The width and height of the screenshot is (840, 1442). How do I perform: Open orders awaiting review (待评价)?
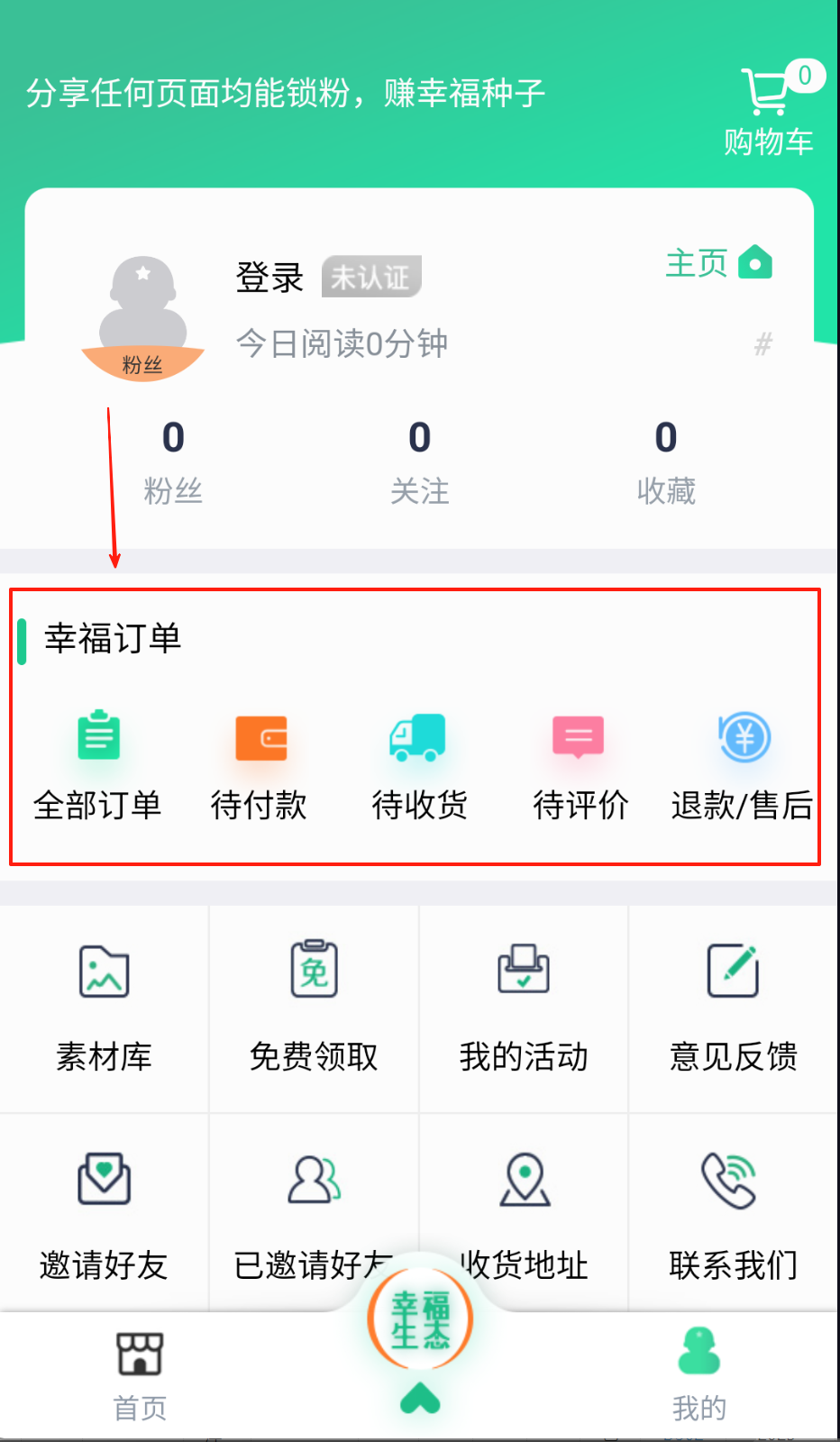coord(580,764)
